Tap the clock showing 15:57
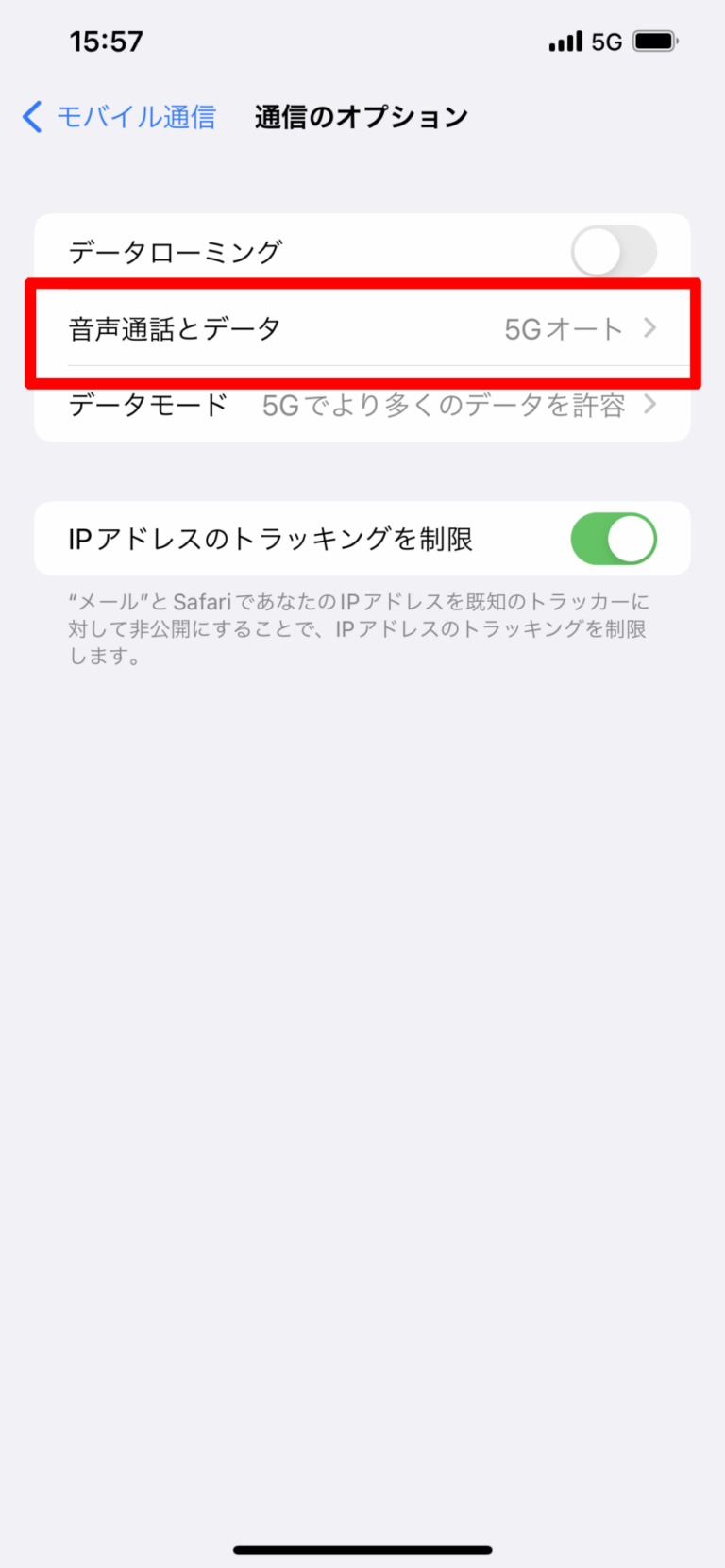 106,41
